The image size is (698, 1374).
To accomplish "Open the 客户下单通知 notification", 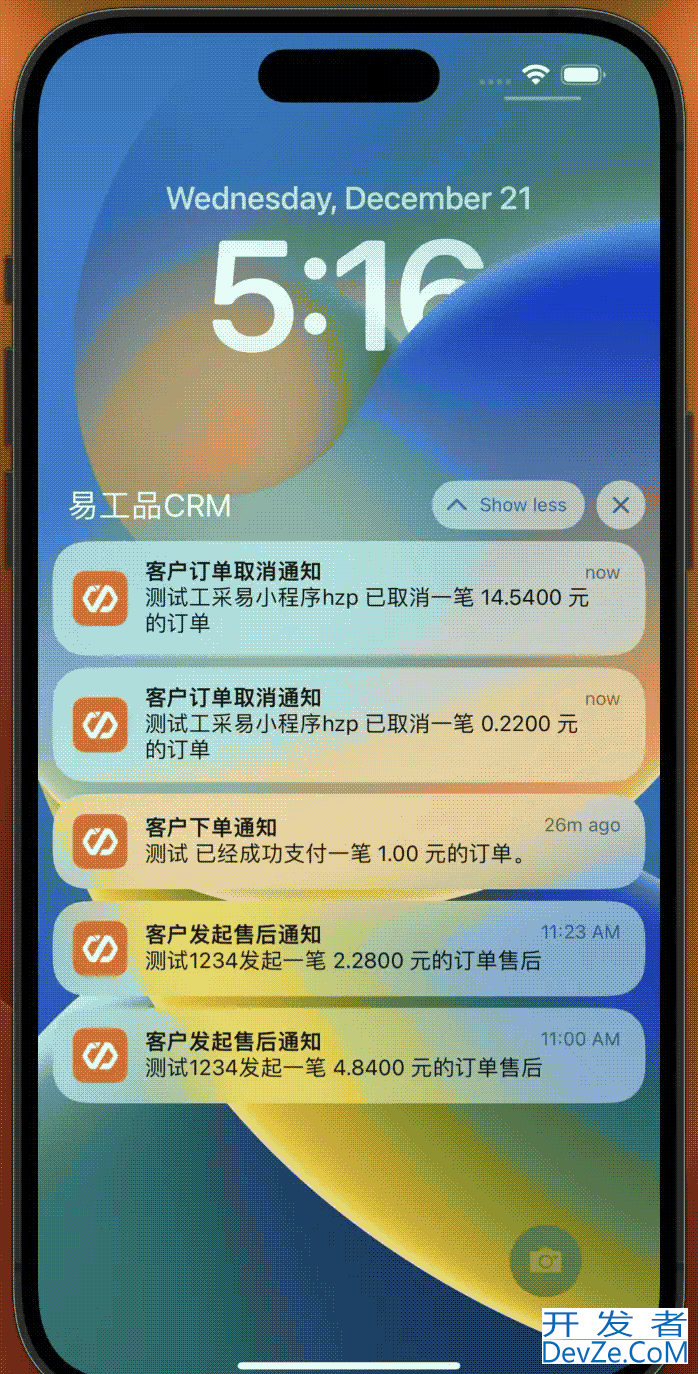I will [348, 841].
